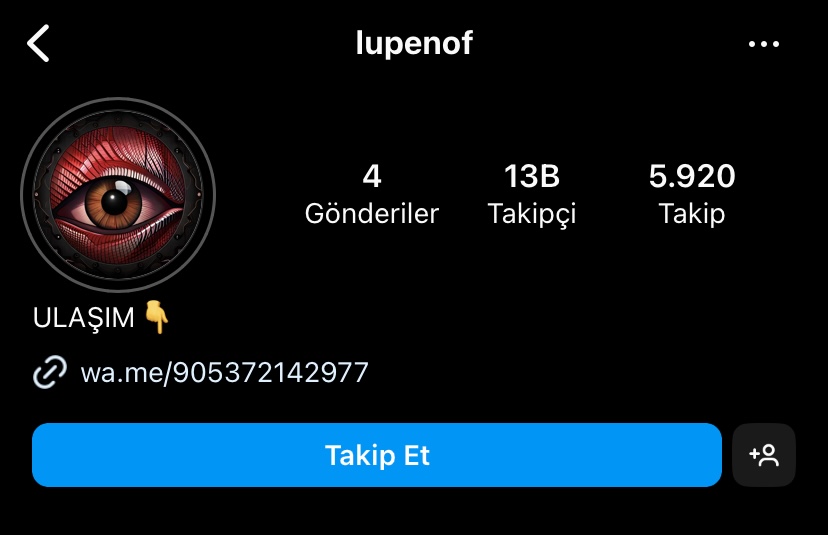The height and width of the screenshot is (535, 828).
Task: View the 13B Takipçi followers list
Action: (x=531, y=194)
